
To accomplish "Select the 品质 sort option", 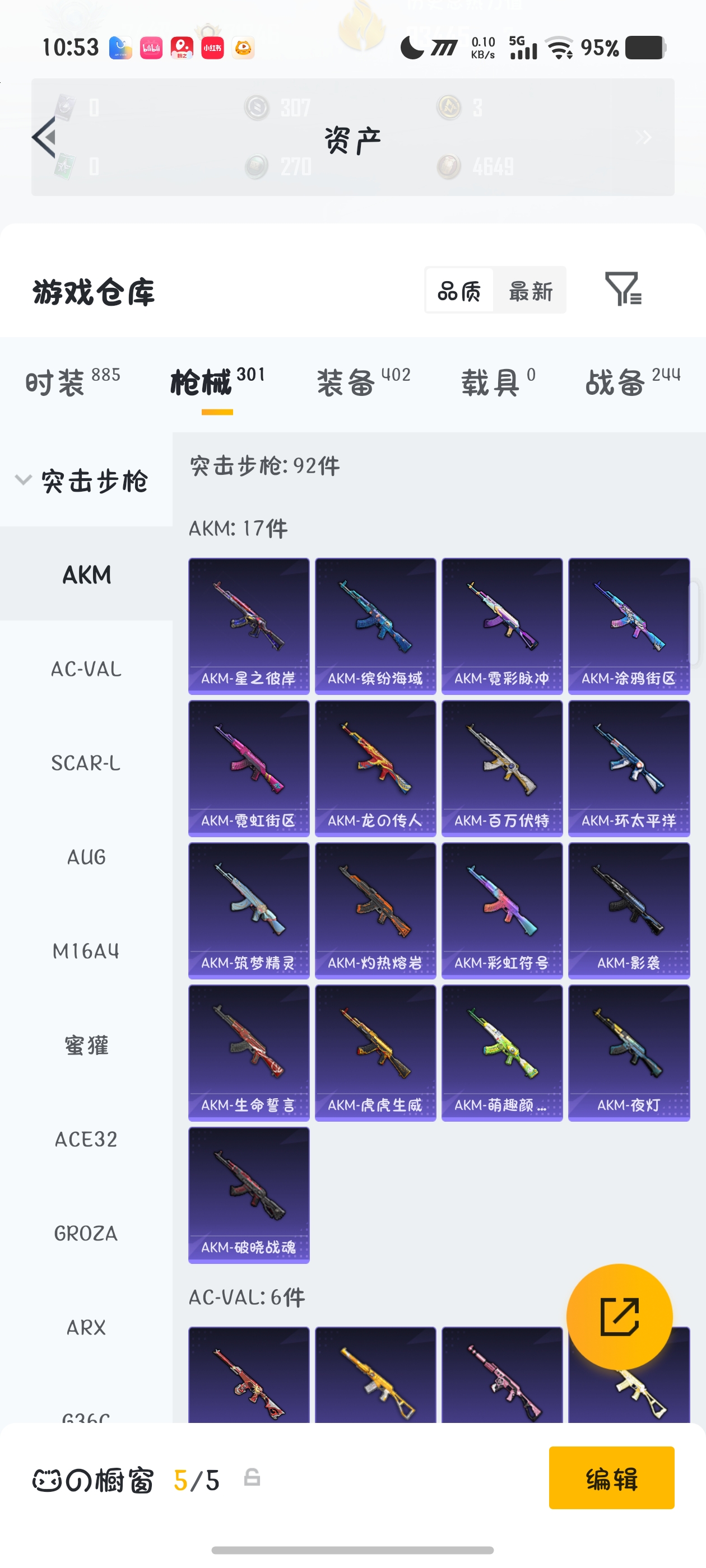I will [459, 290].
